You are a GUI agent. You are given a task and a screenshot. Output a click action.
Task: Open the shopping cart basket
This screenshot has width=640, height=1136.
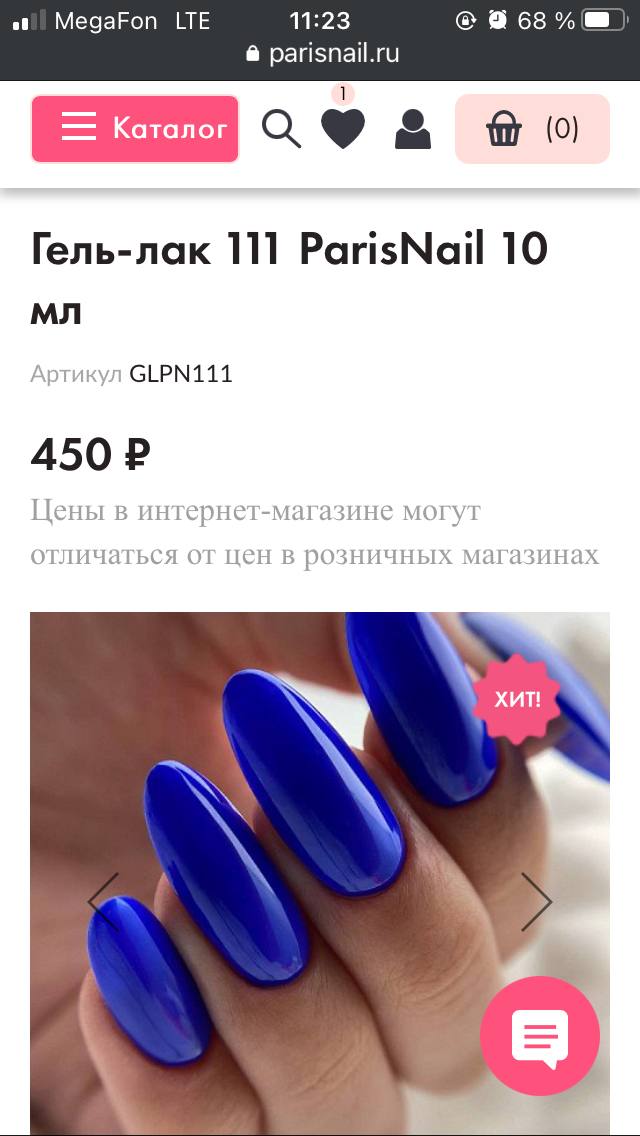click(532, 129)
